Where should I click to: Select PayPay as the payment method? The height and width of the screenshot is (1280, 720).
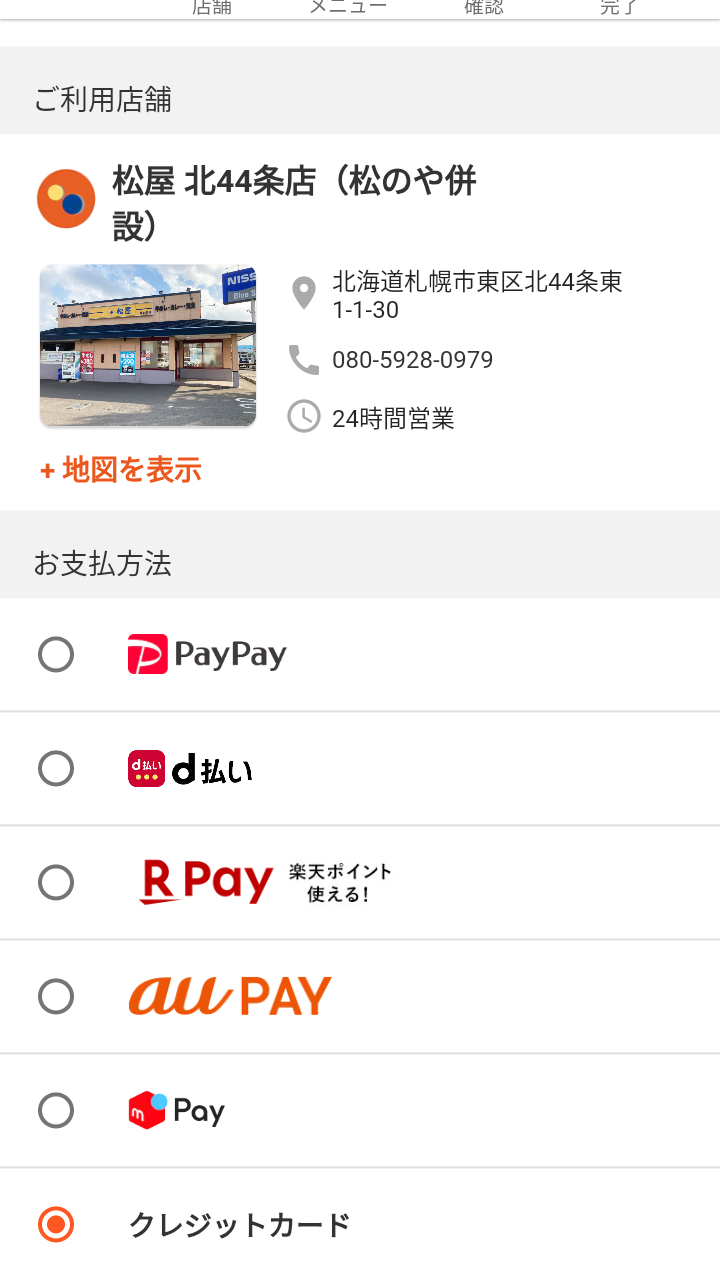coord(56,654)
